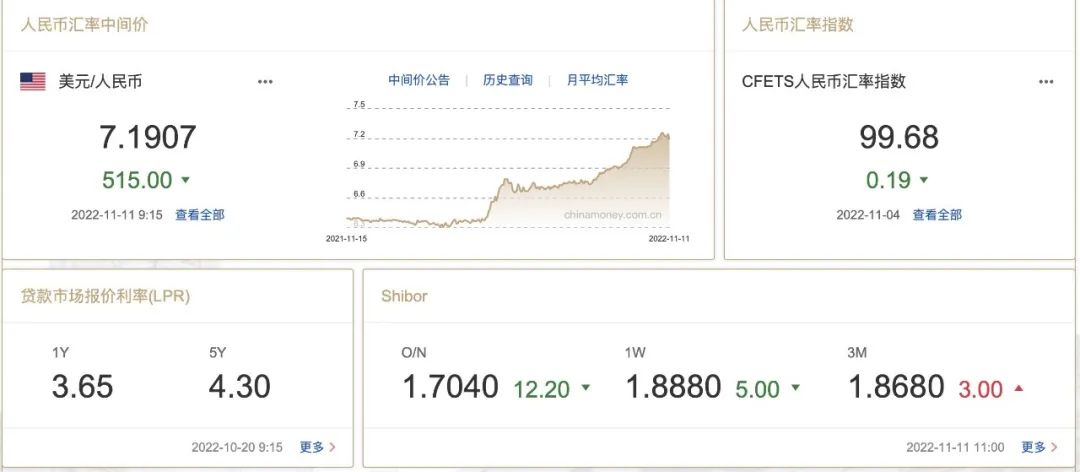Tap 更多 in the Shibor card
Image resolution: width=1080 pixels, height=472 pixels.
click(1038, 447)
